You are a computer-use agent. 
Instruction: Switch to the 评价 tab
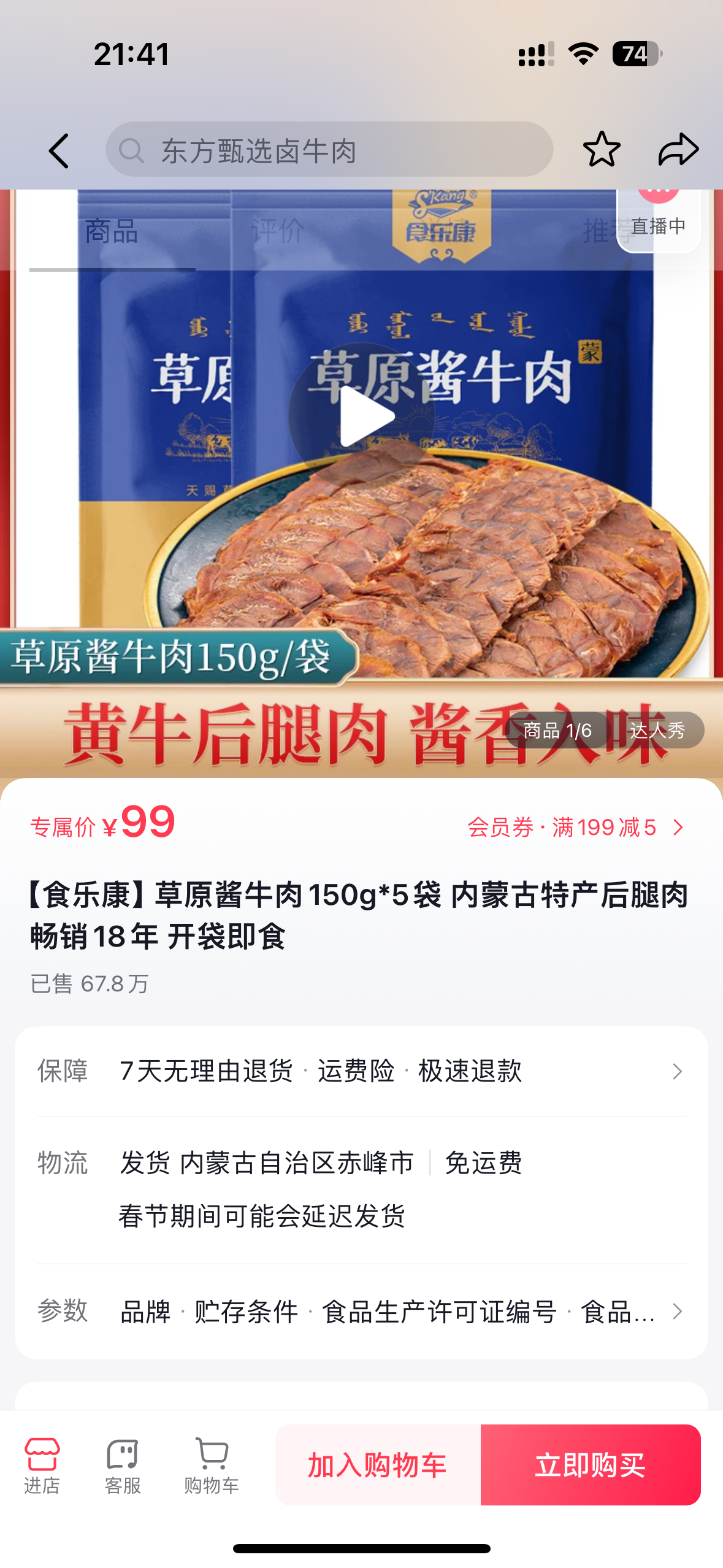(277, 232)
